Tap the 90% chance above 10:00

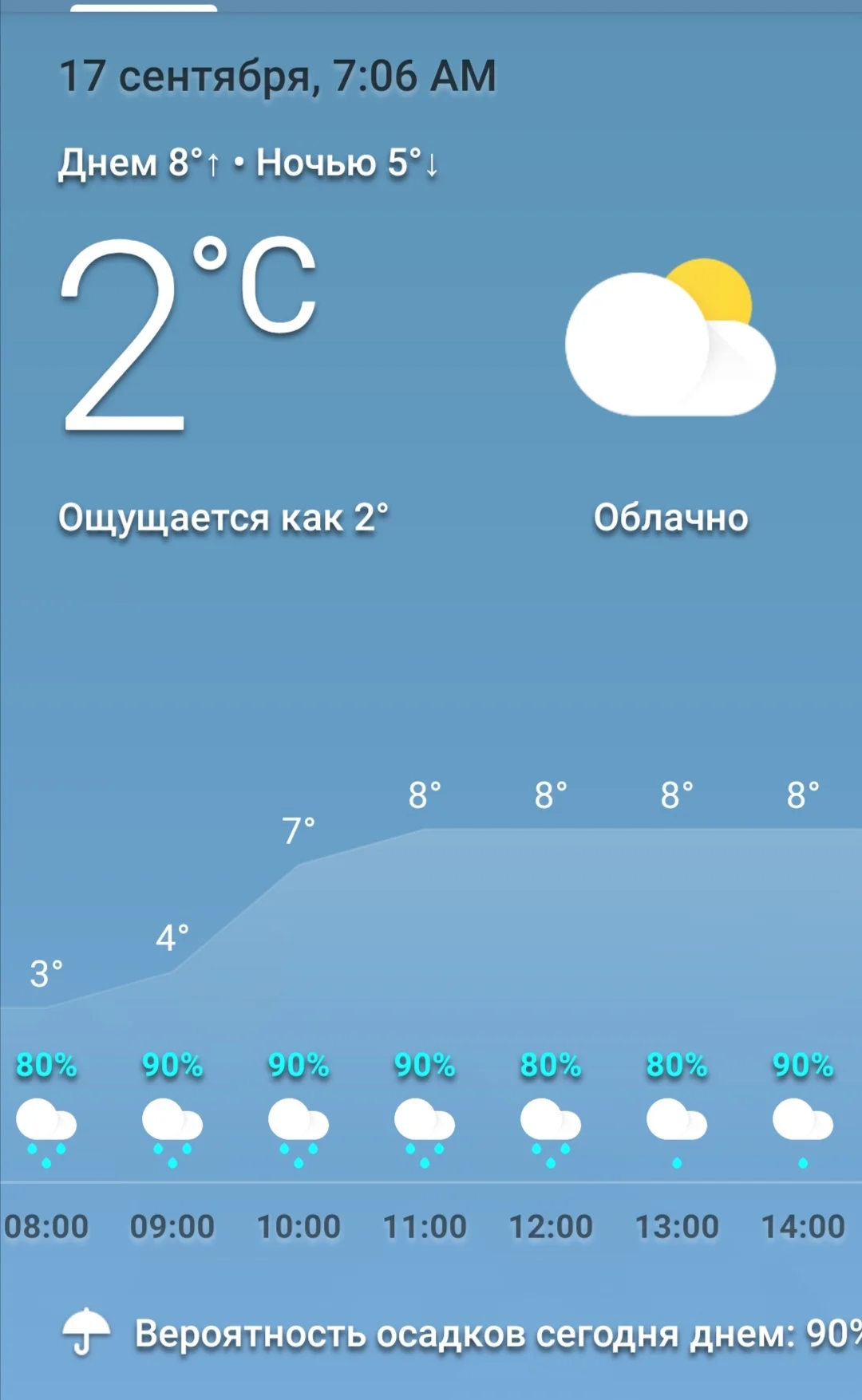click(x=298, y=1063)
